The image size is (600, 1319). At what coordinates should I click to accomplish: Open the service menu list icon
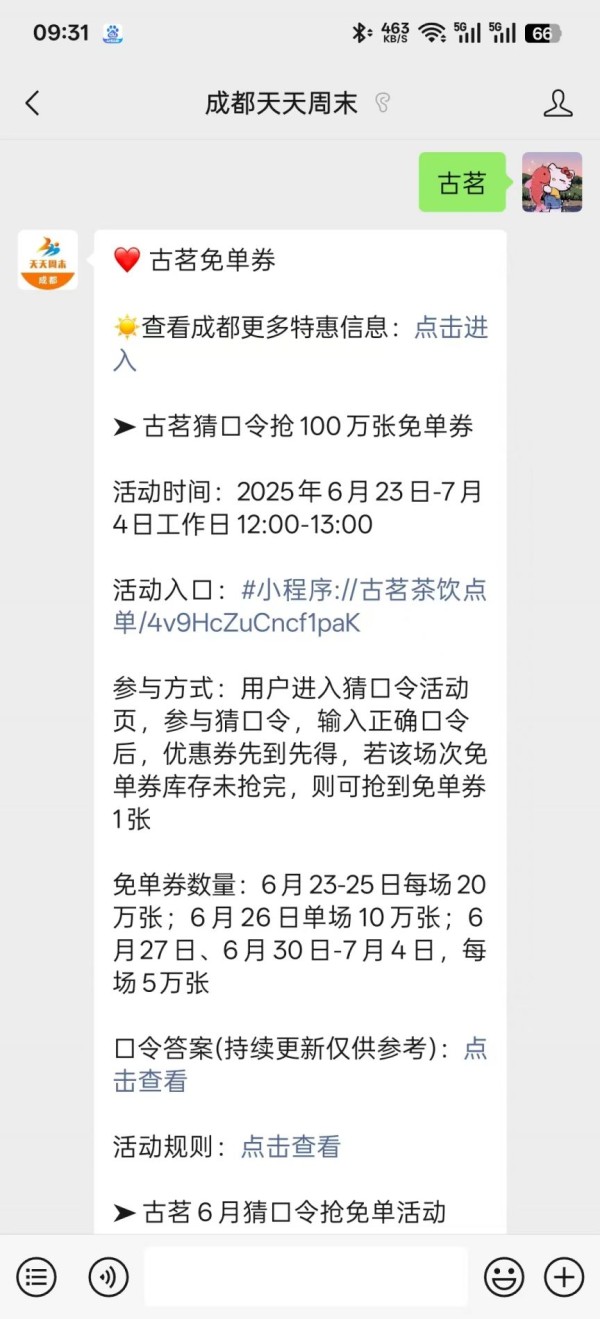pos(37,1276)
